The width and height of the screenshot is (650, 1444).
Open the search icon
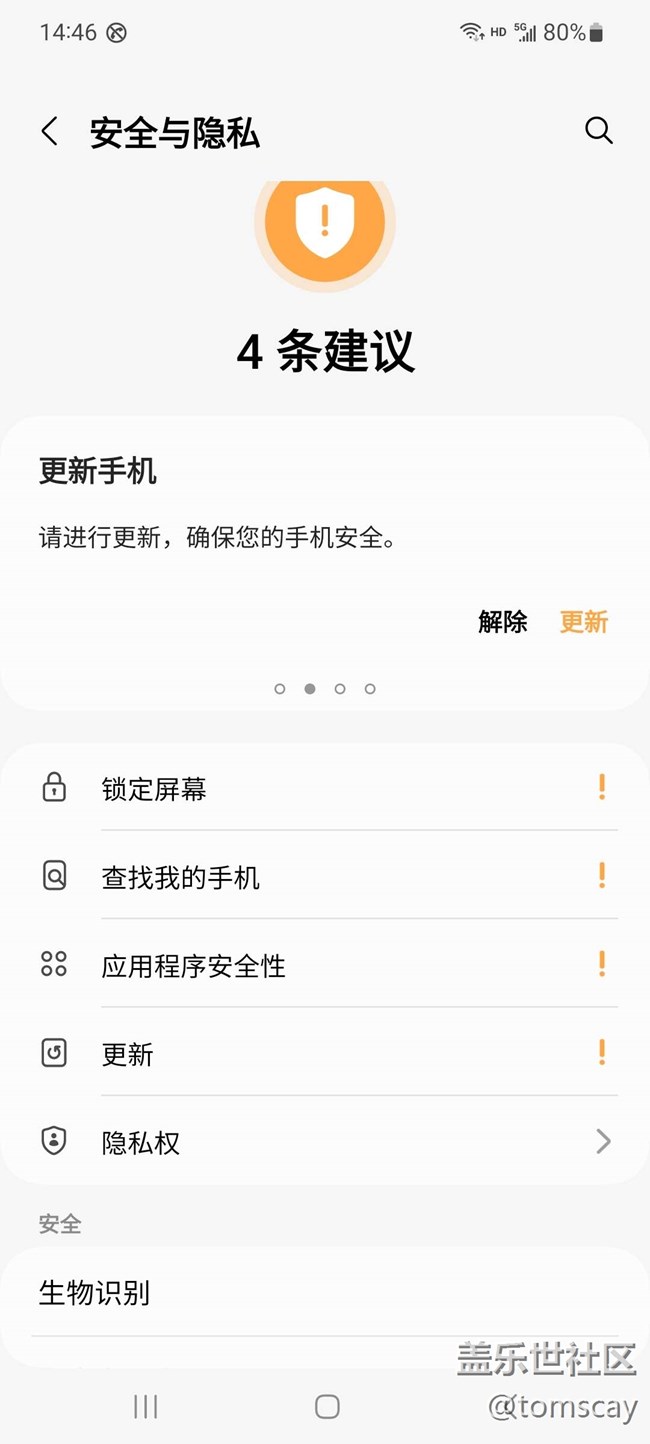pos(598,131)
